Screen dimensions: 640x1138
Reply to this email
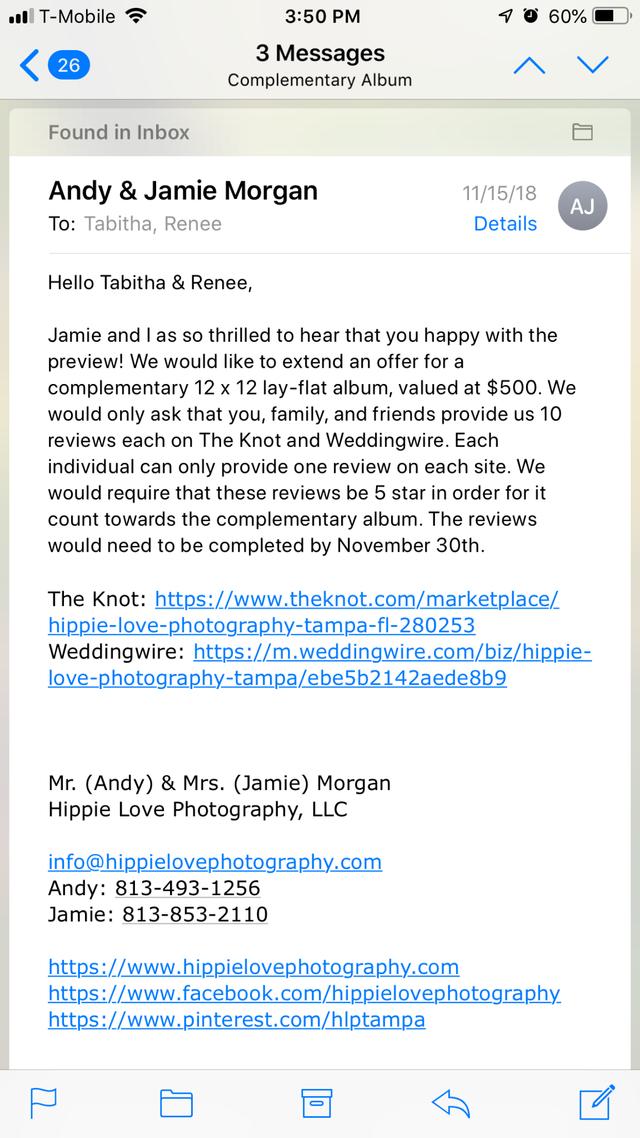pos(451,1104)
